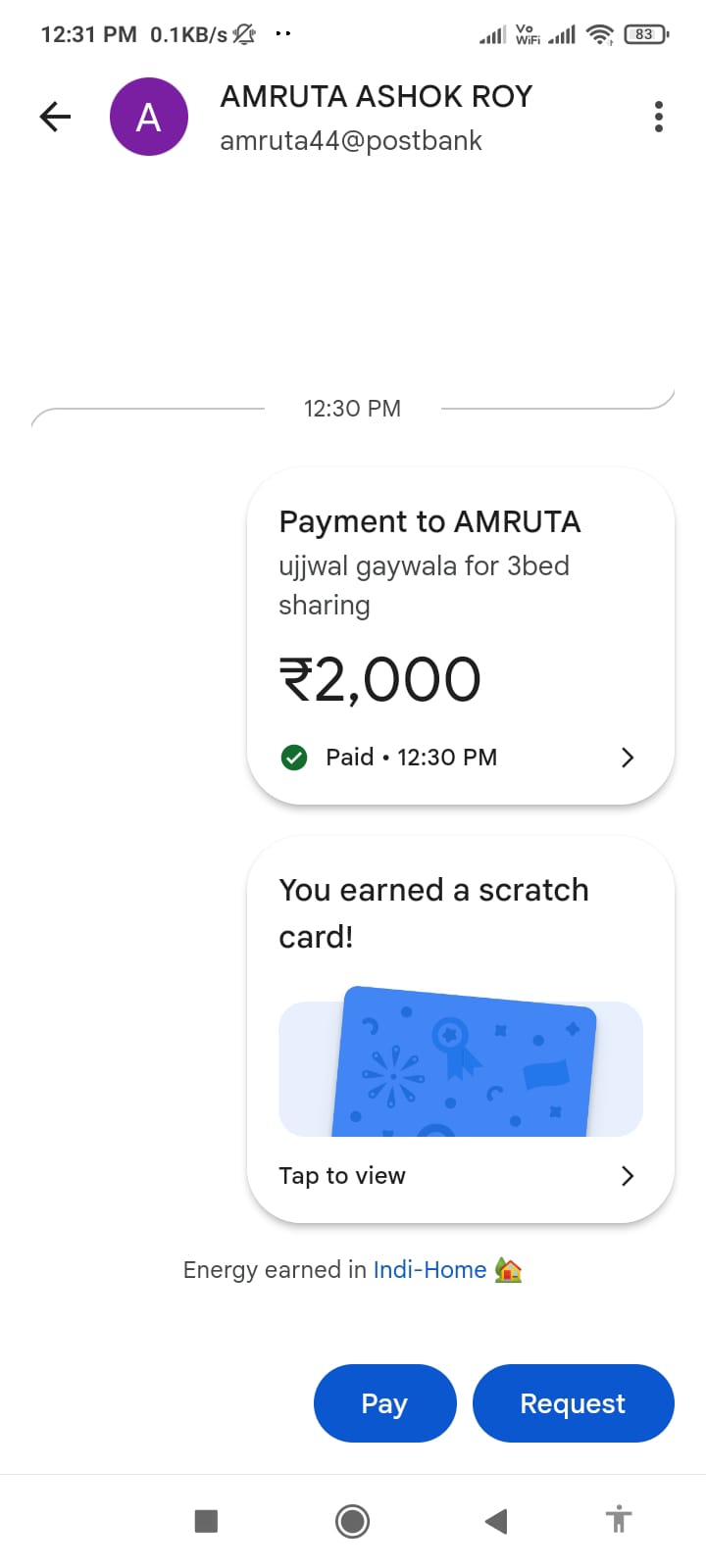The height and width of the screenshot is (1568, 706).
Task: Open the three-dot overflow menu
Action: [658, 117]
